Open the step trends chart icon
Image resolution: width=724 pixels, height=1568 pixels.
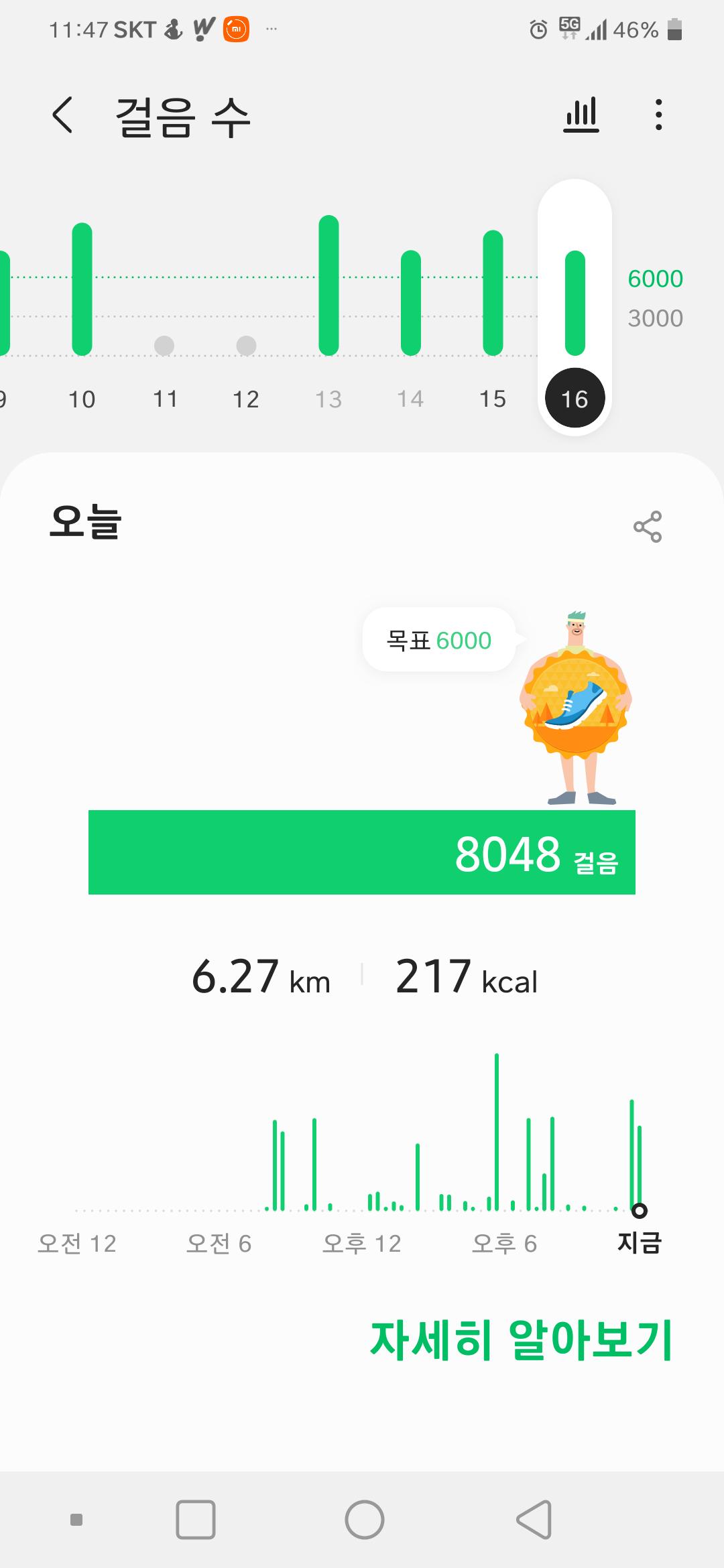coord(581,115)
